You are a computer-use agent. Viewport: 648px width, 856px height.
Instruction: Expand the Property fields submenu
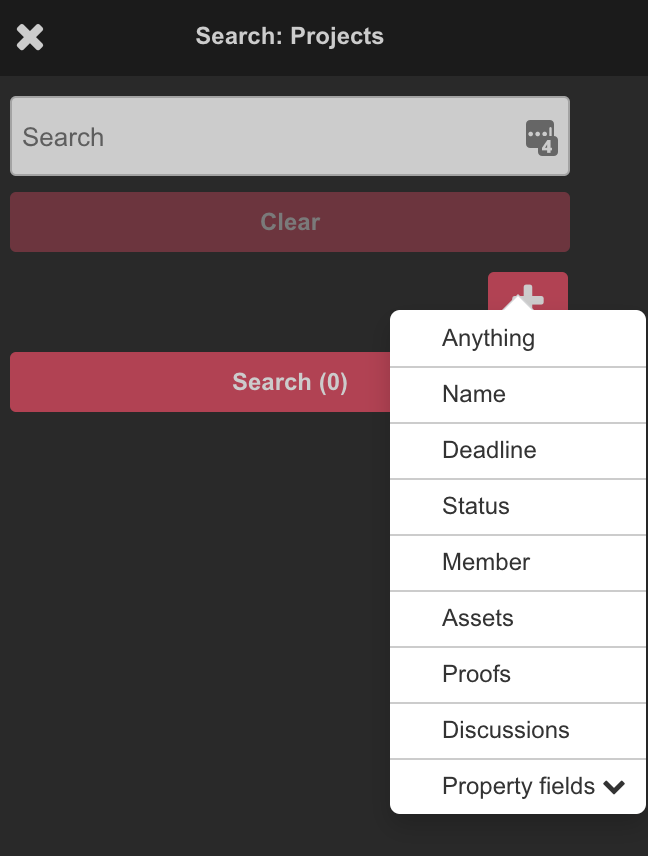coord(532,786)
